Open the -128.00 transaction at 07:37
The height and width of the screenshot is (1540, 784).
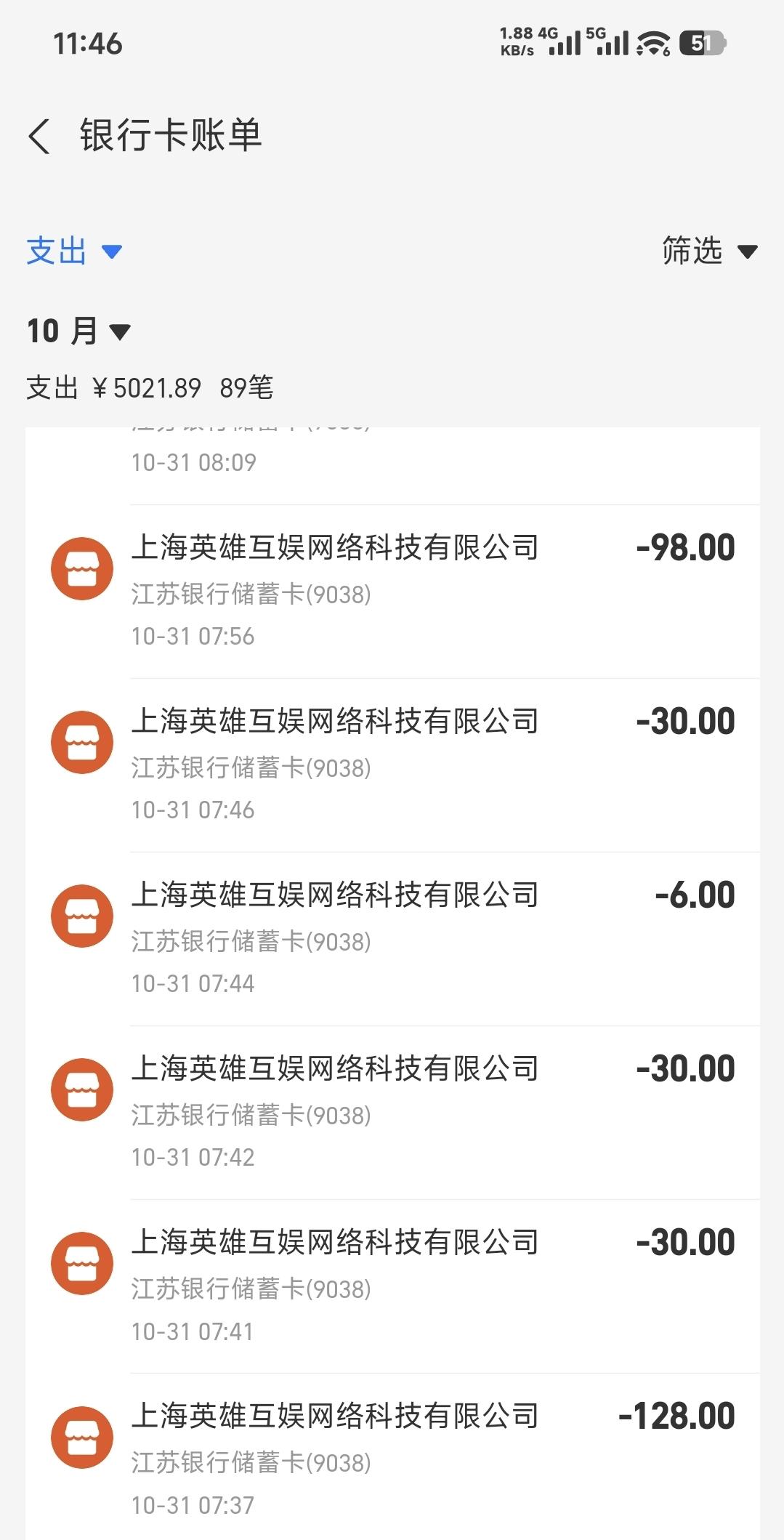(392, 1459)
